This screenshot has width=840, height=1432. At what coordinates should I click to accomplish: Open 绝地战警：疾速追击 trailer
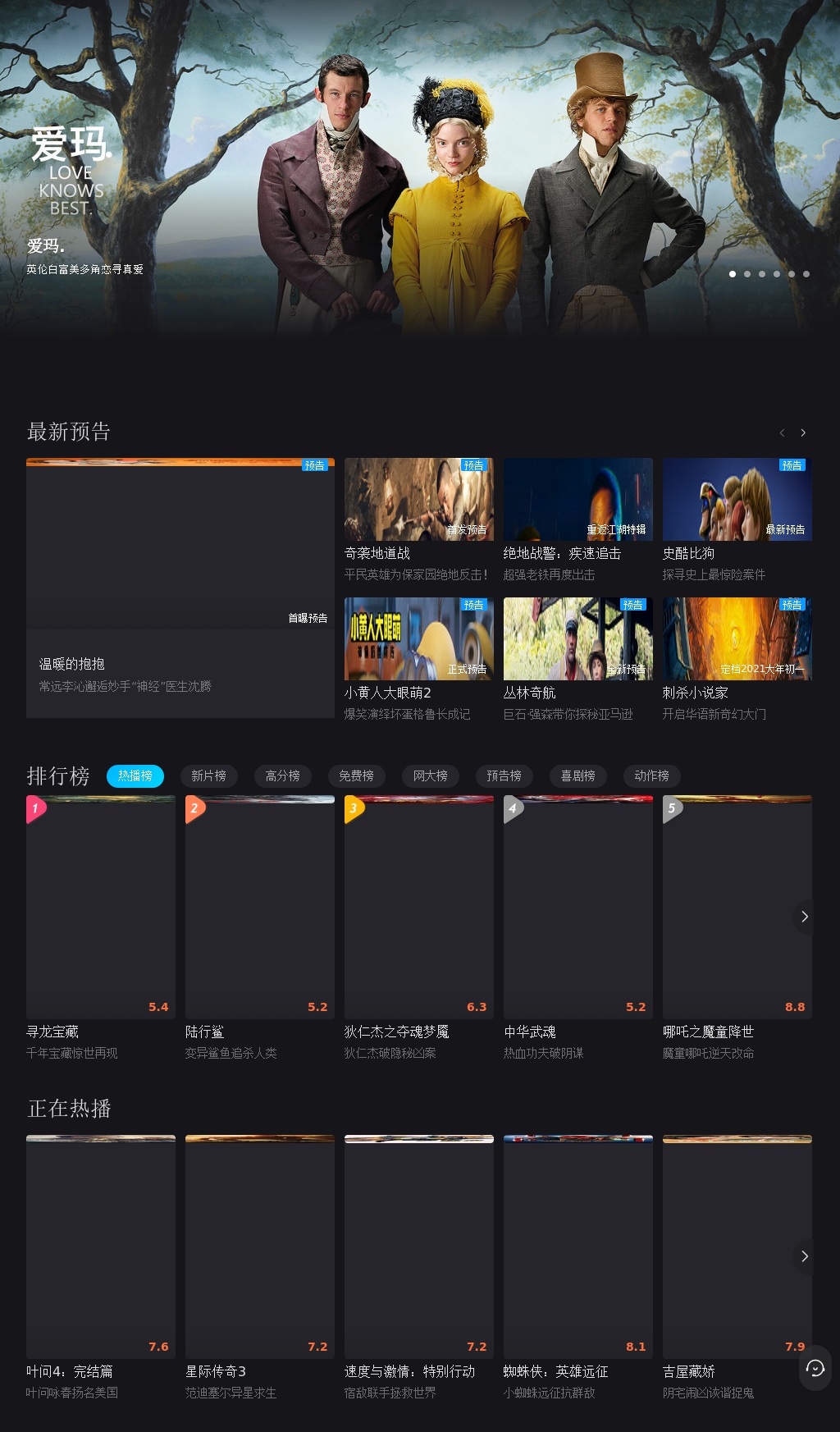coord(577,500)
